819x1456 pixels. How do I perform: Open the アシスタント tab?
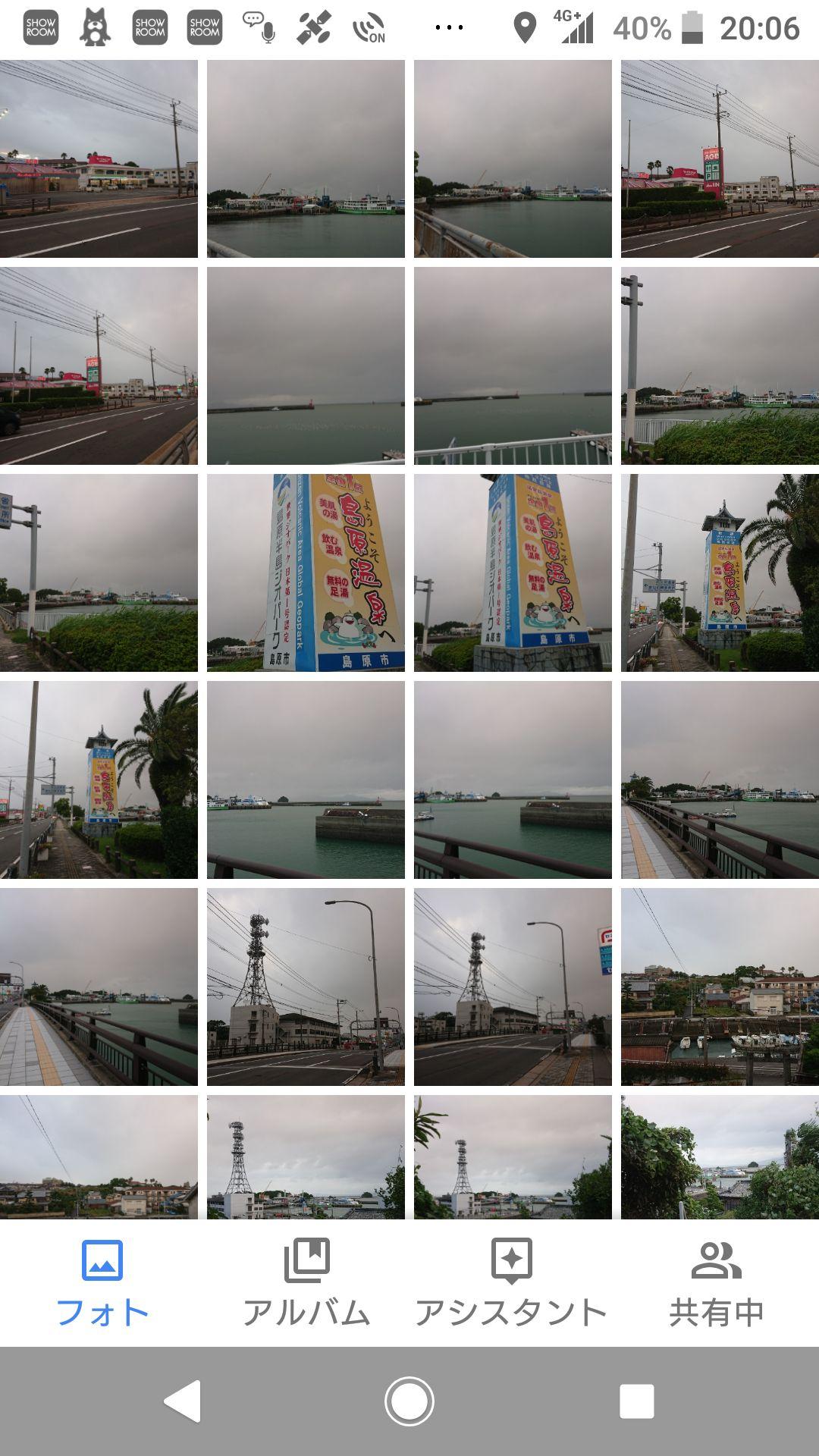click(511, 1283)
